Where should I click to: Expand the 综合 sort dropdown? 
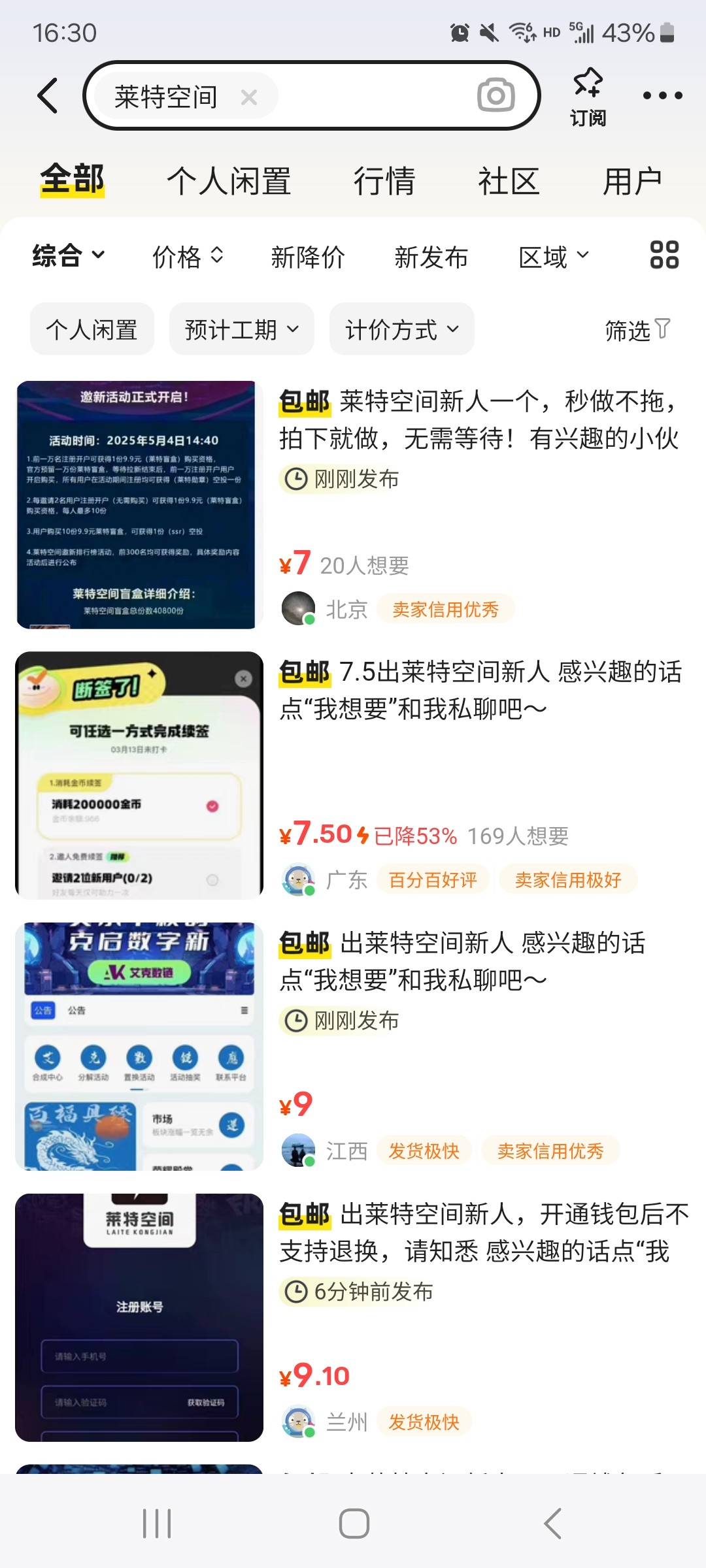(68, 256)
